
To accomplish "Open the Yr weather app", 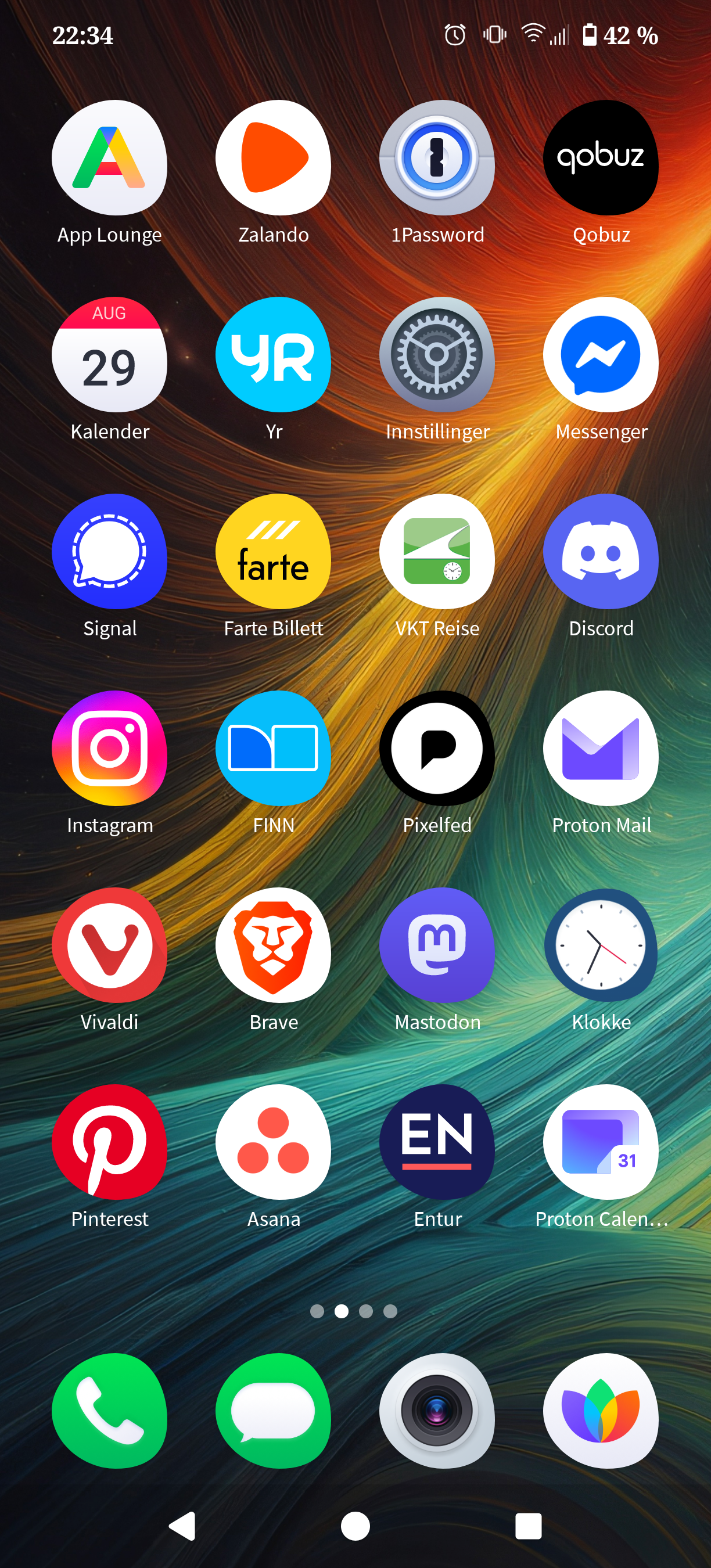I will coord(274,354).
